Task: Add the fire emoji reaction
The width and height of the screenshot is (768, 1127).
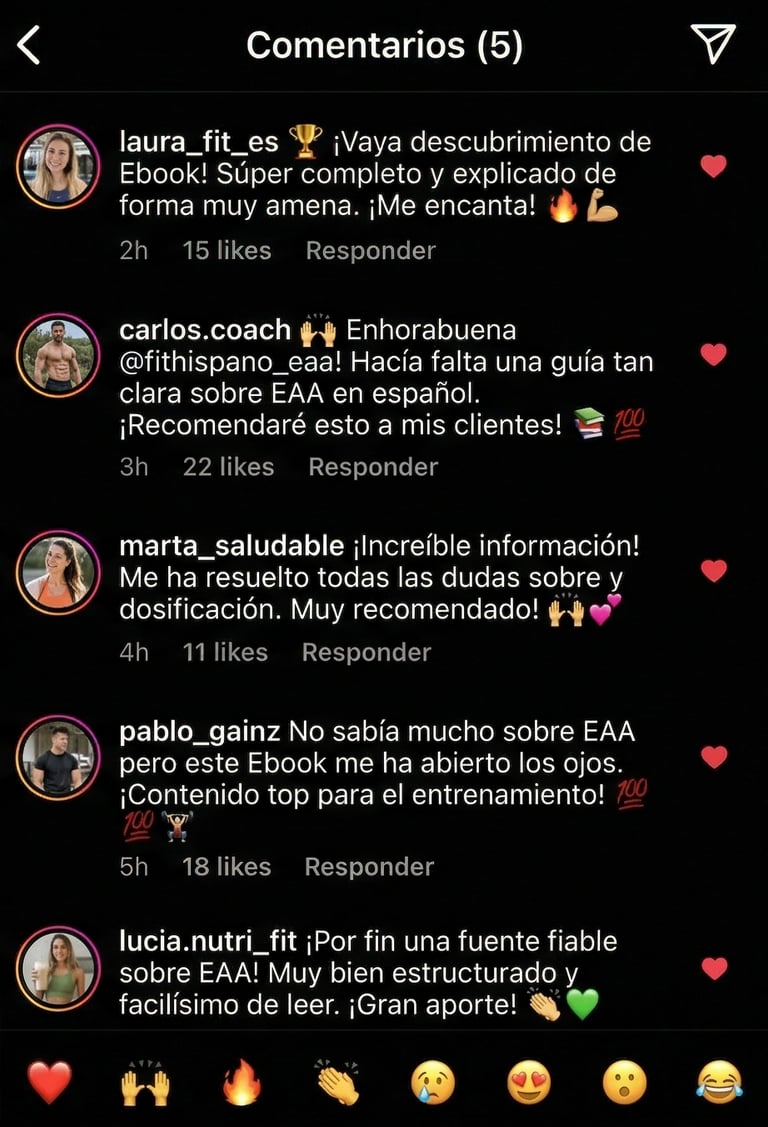Action: (241, 1083)
